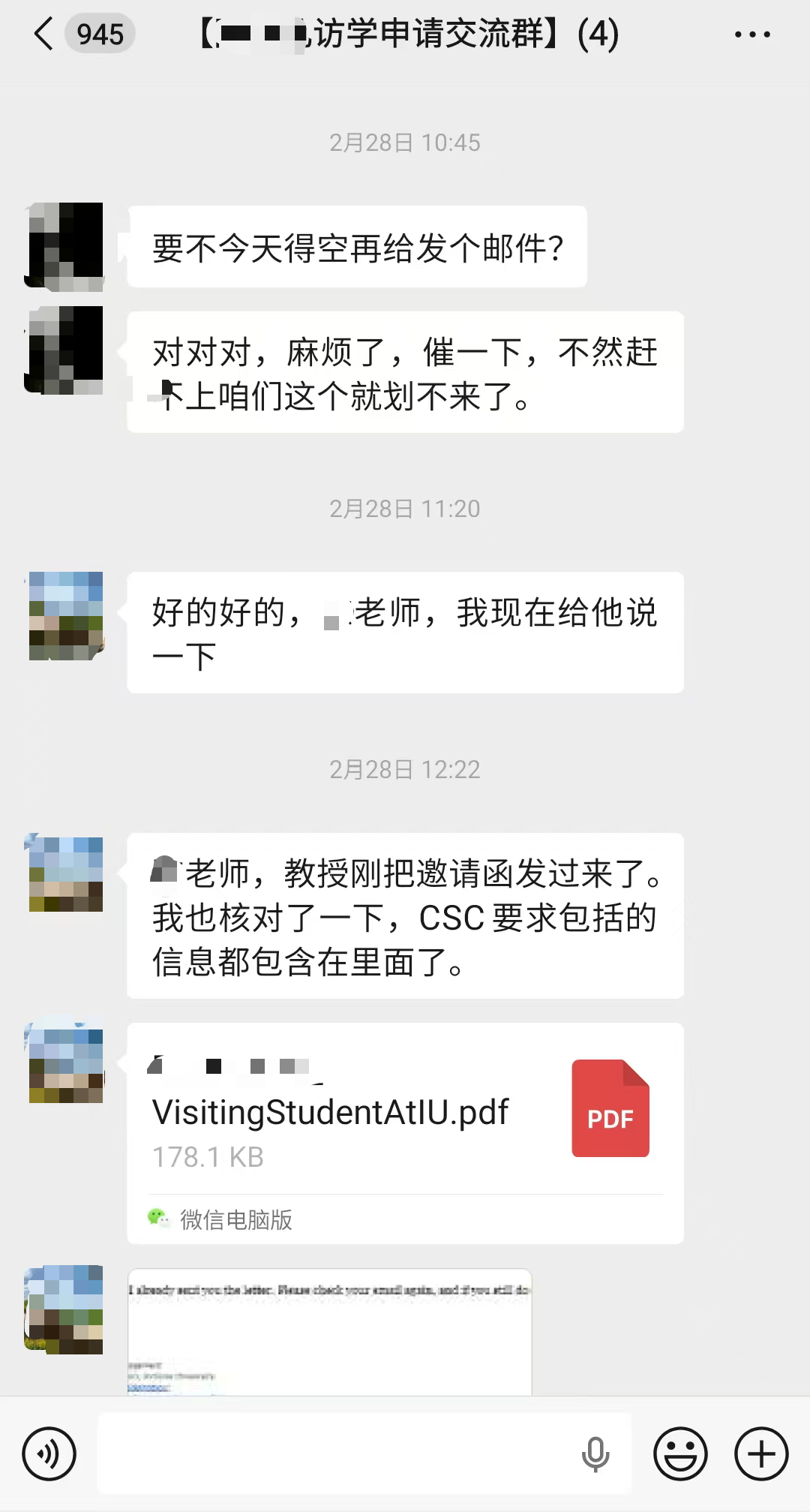810x1512 pixels.
Task: Open the VisitingStudentAtIU.pdf file
Action: (x=405, y=1111)
